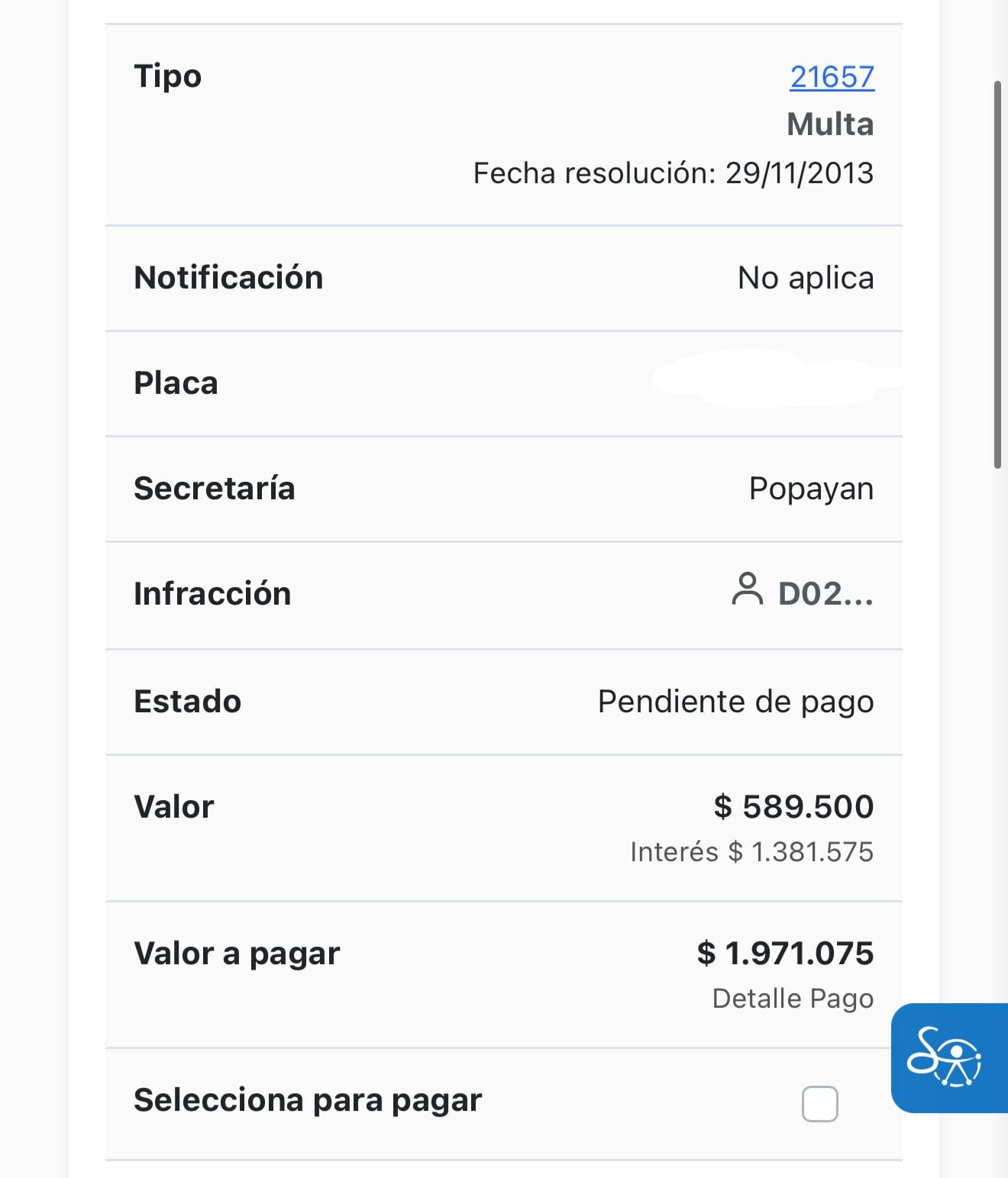Expand the D02 infraction details
The image size is (1008, 1178).
pyautogui.click(x=825, y=594)
